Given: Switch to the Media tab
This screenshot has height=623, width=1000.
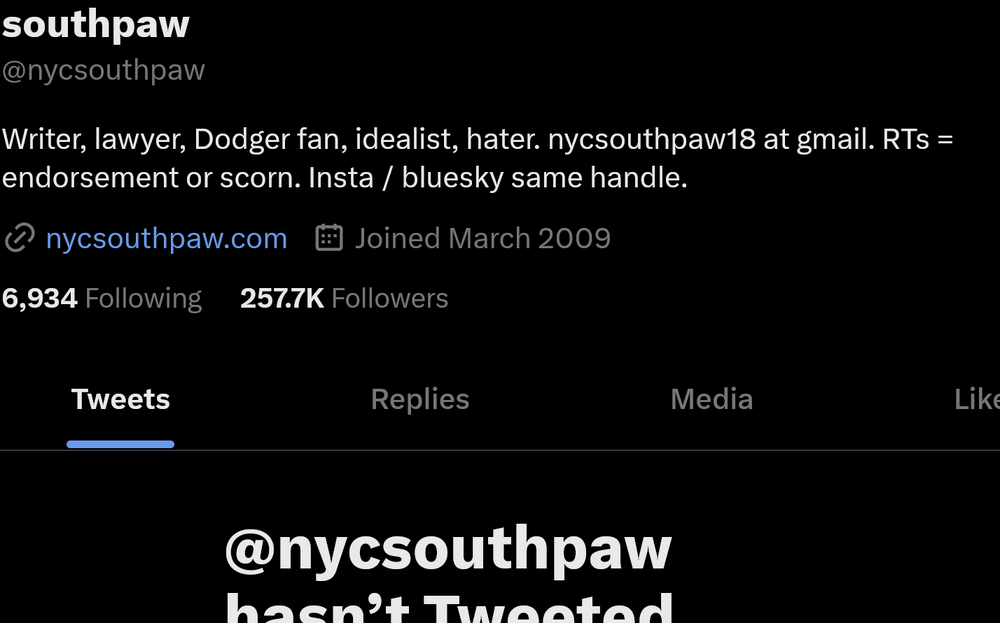Looking at the screenshot, I should [x=711, y=399].
